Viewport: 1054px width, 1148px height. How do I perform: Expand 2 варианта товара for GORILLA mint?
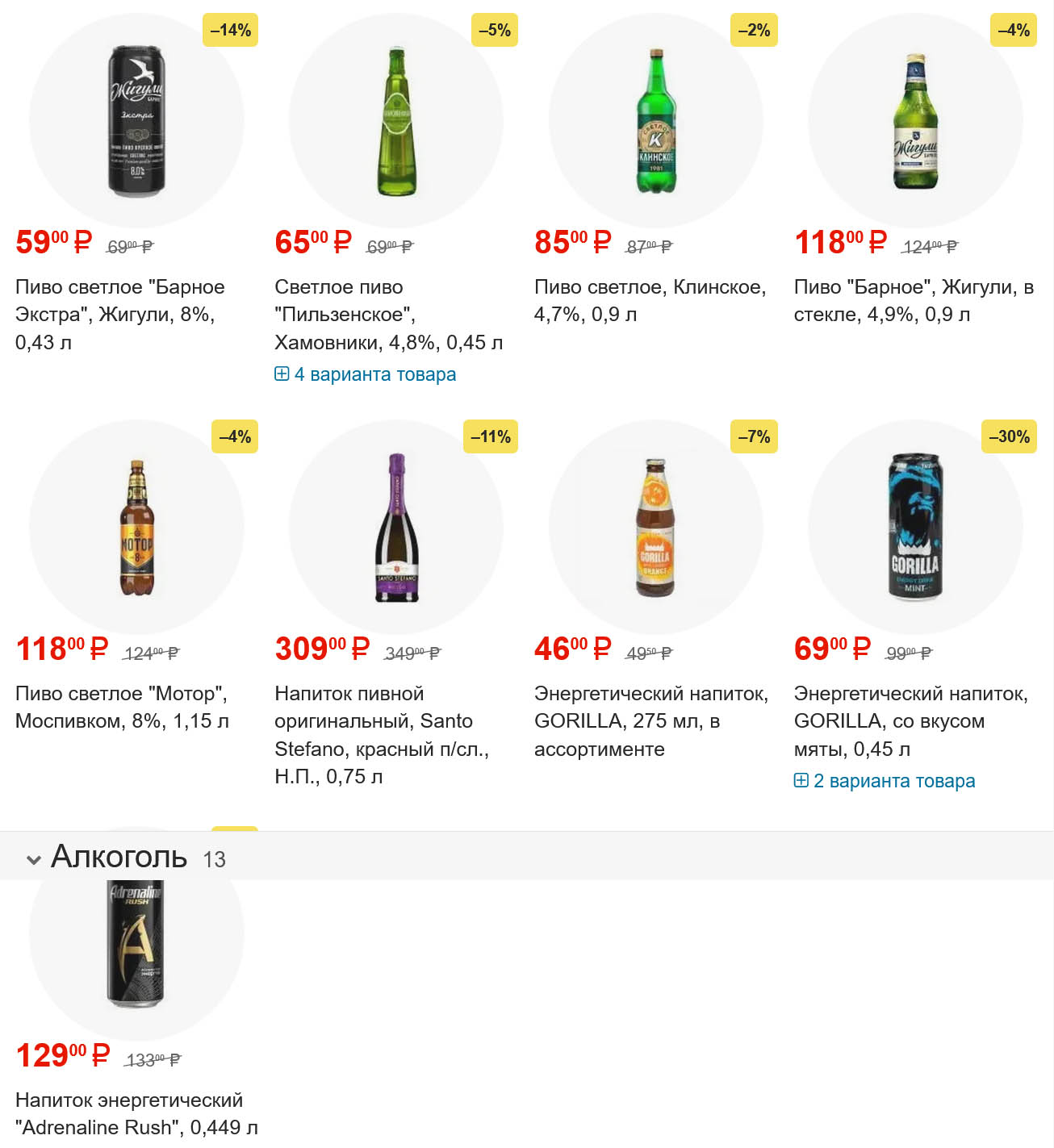[x=885, y=781]
